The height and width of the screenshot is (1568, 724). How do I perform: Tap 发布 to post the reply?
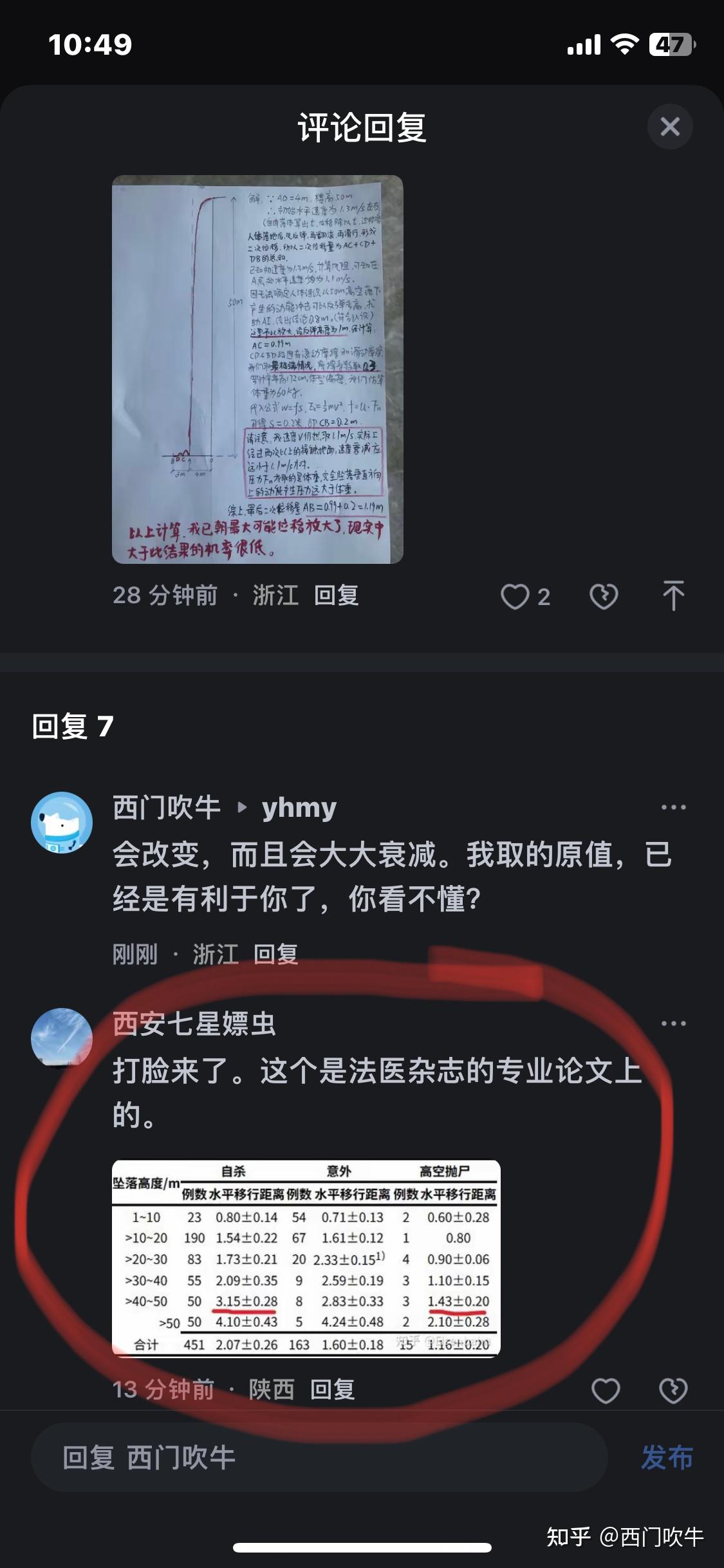pos(667,1458)
